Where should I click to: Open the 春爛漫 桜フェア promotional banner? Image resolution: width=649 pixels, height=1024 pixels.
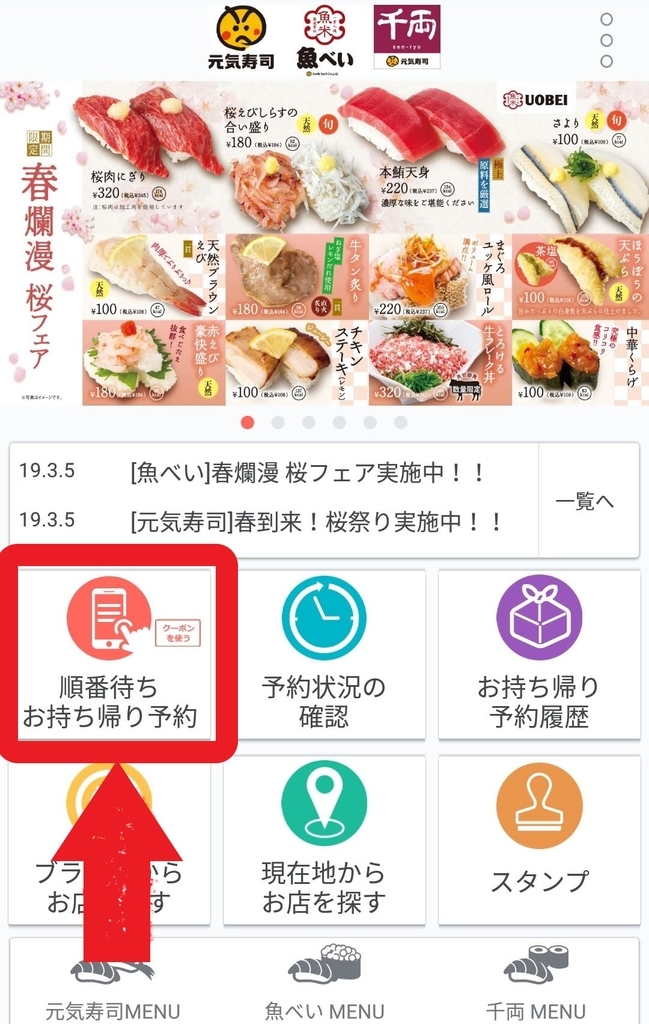click(x=324, y=243)
